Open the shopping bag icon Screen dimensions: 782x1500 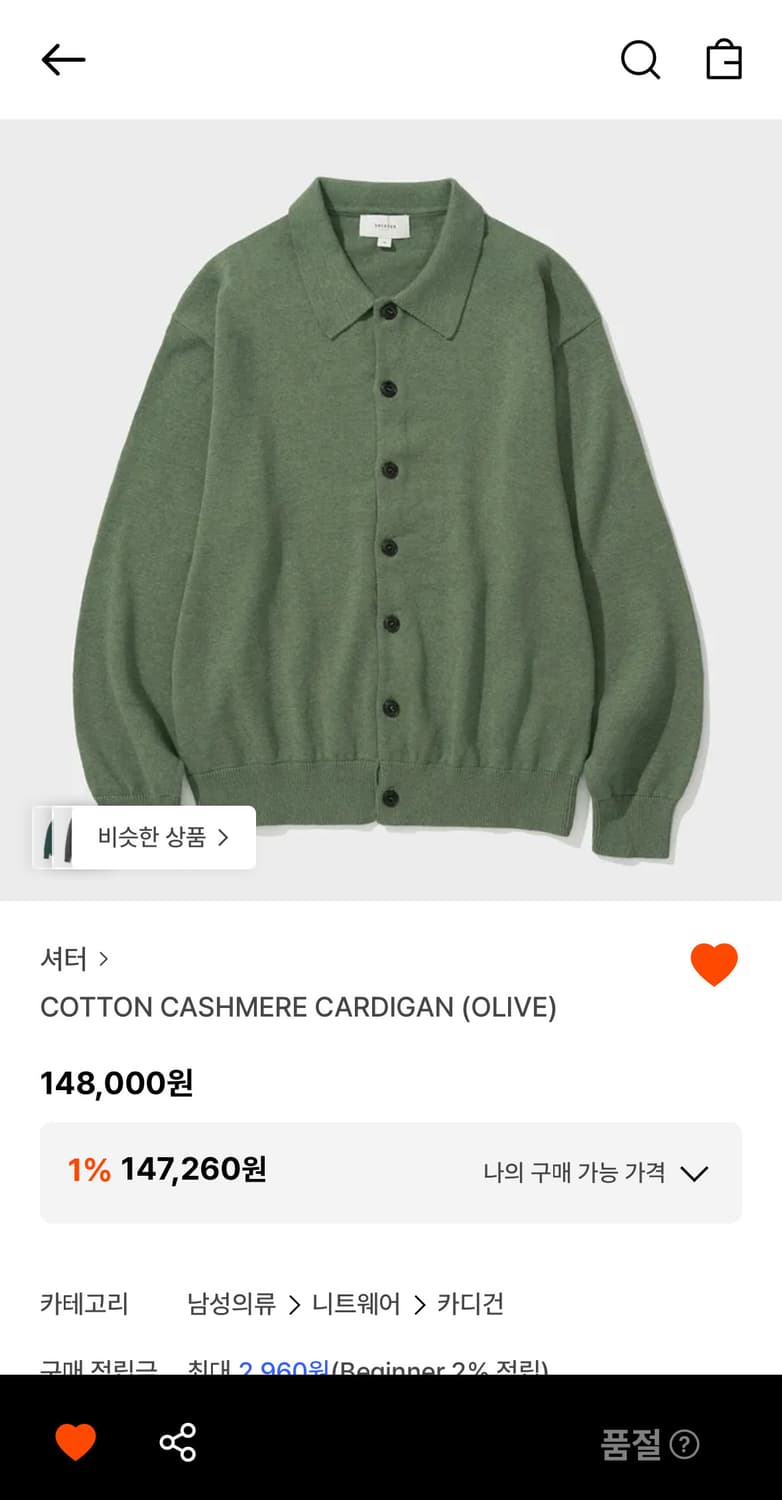[x=723, y=59]
